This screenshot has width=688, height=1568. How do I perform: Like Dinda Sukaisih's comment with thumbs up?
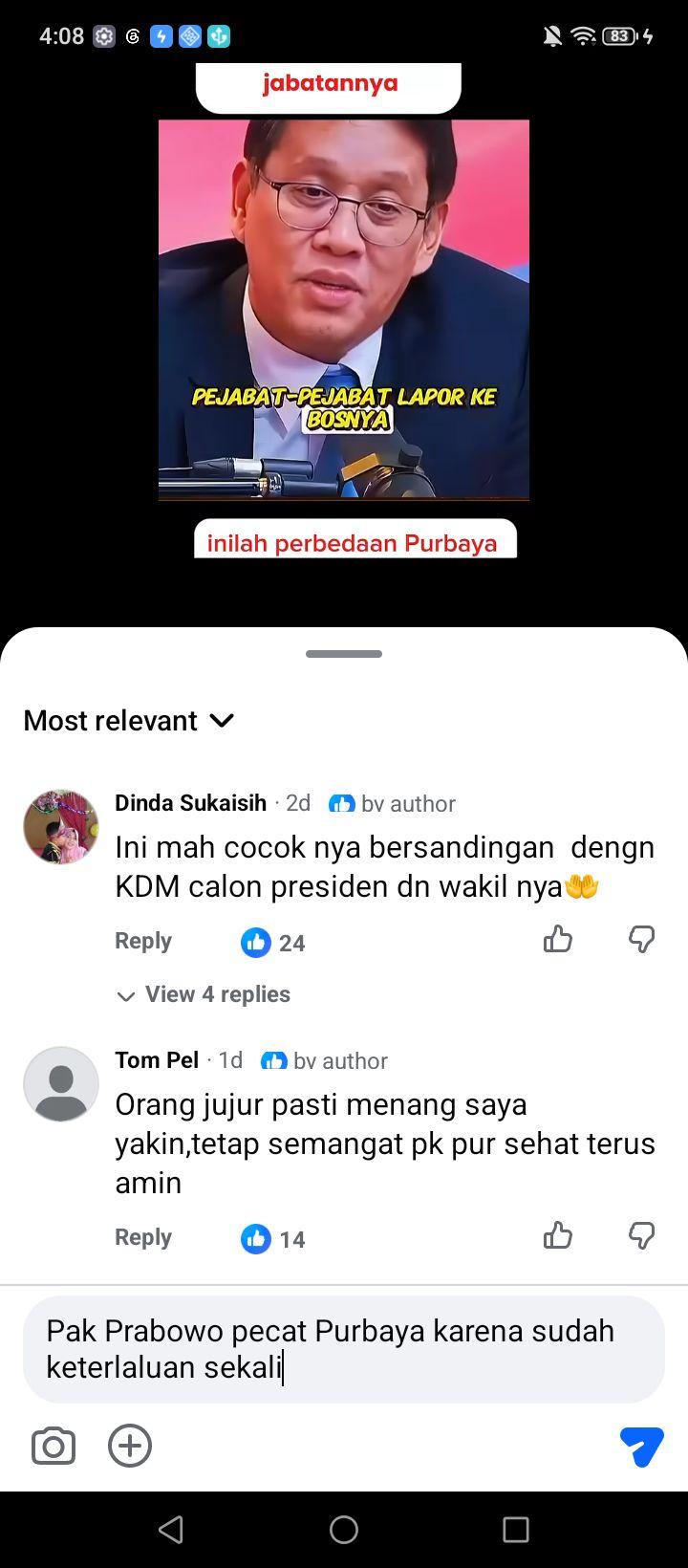click(x=558, y=940)
